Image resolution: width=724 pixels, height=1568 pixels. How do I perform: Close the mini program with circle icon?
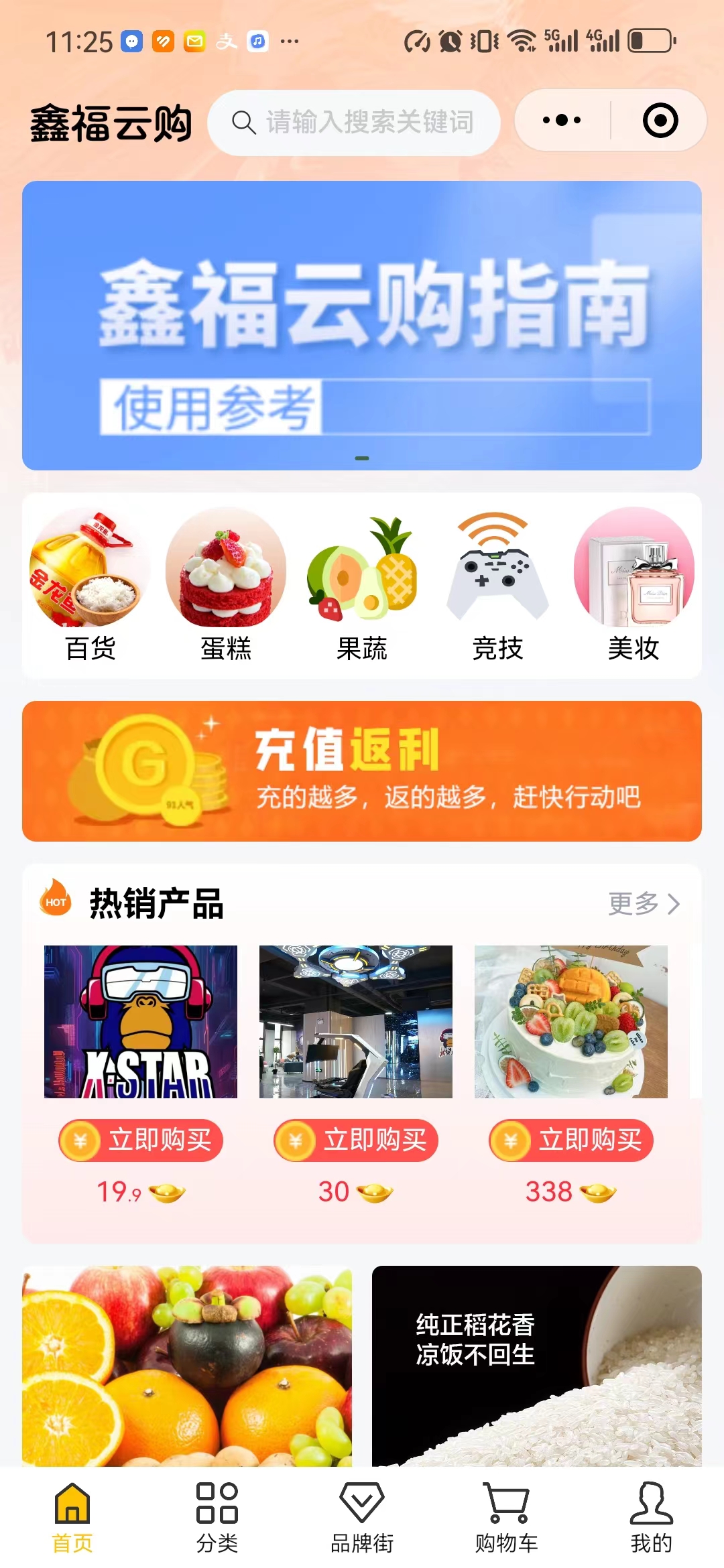pyautogui.click(x=660, y=121)
